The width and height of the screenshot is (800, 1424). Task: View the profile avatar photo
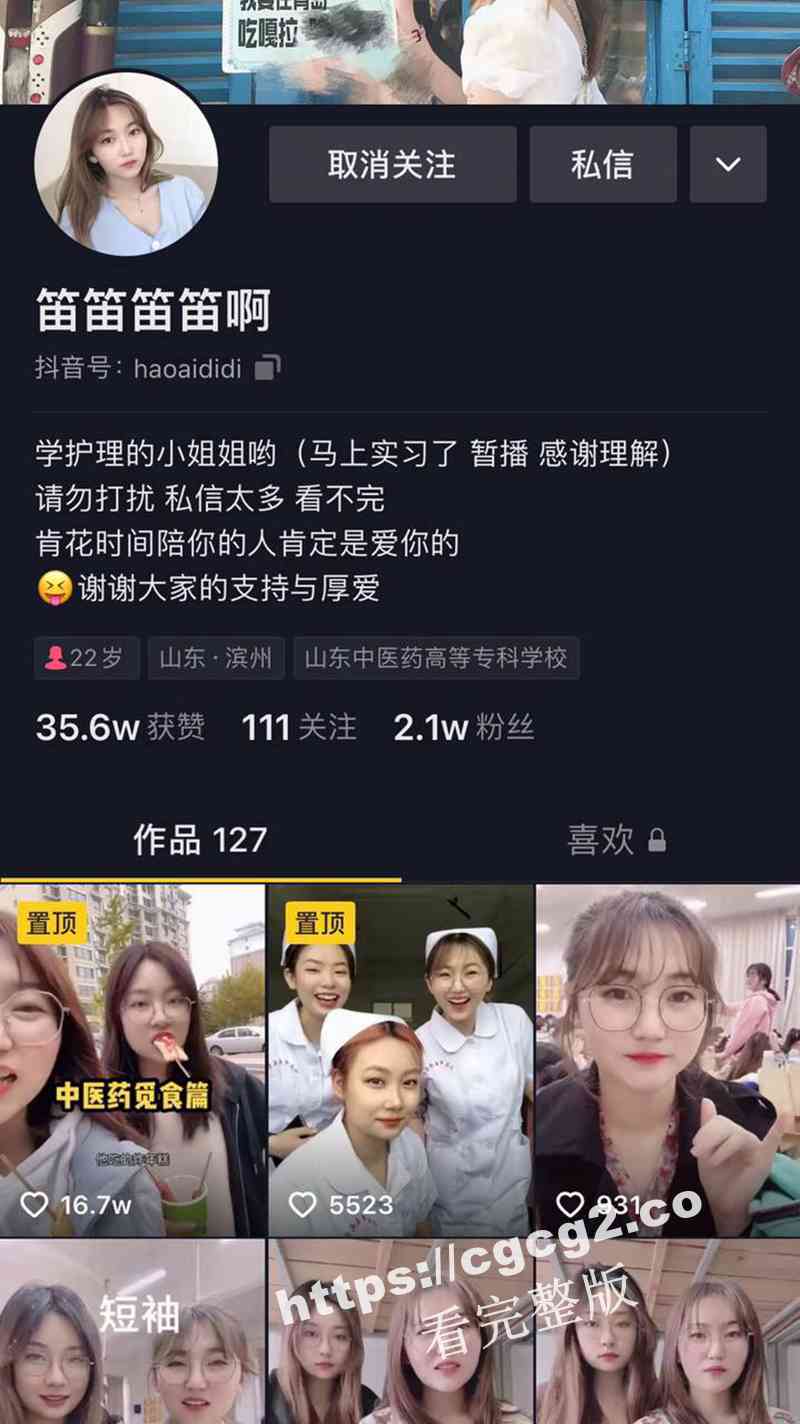click(126, 163)
